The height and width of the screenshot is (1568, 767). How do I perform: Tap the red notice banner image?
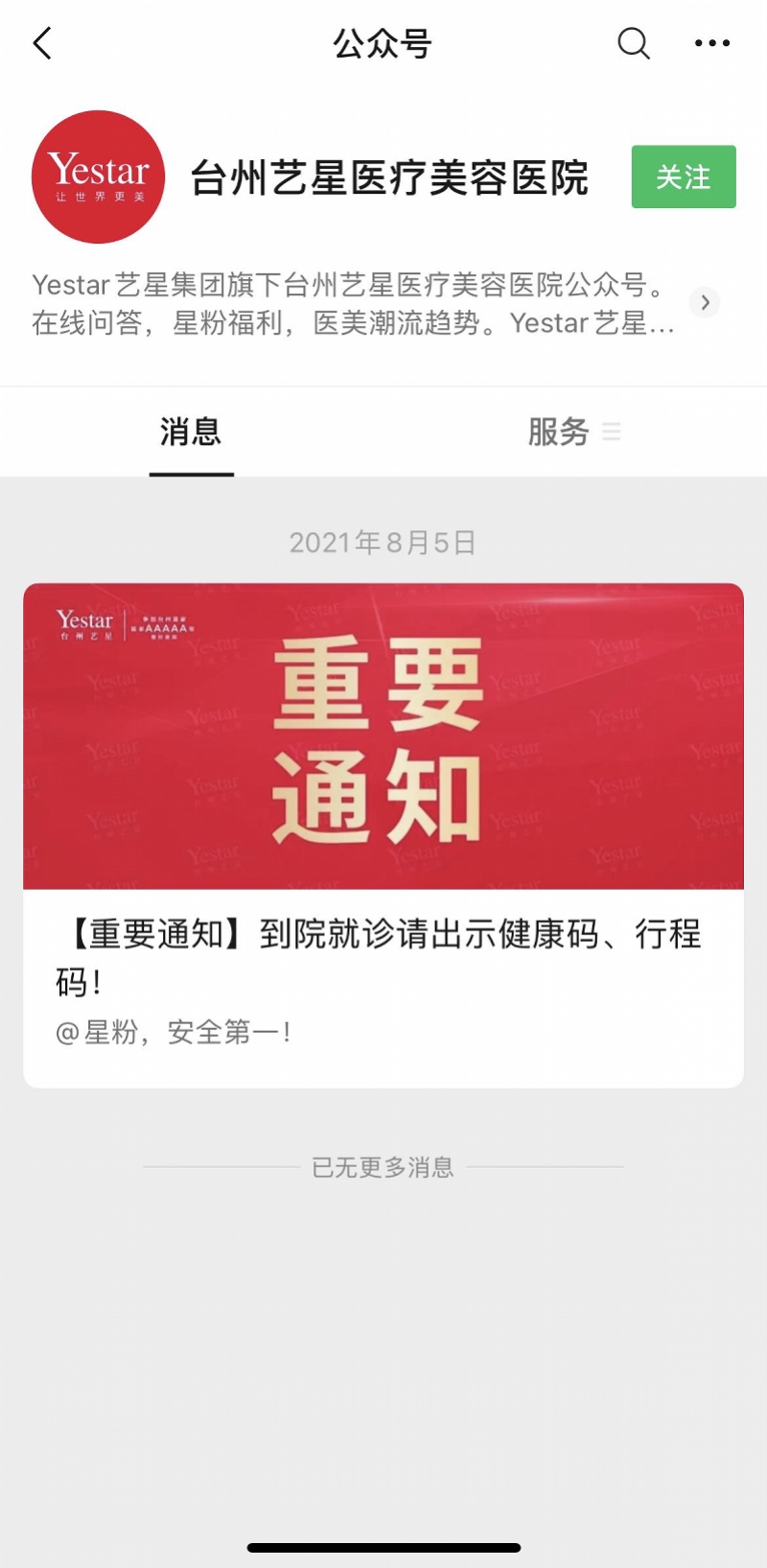point(383,736)
